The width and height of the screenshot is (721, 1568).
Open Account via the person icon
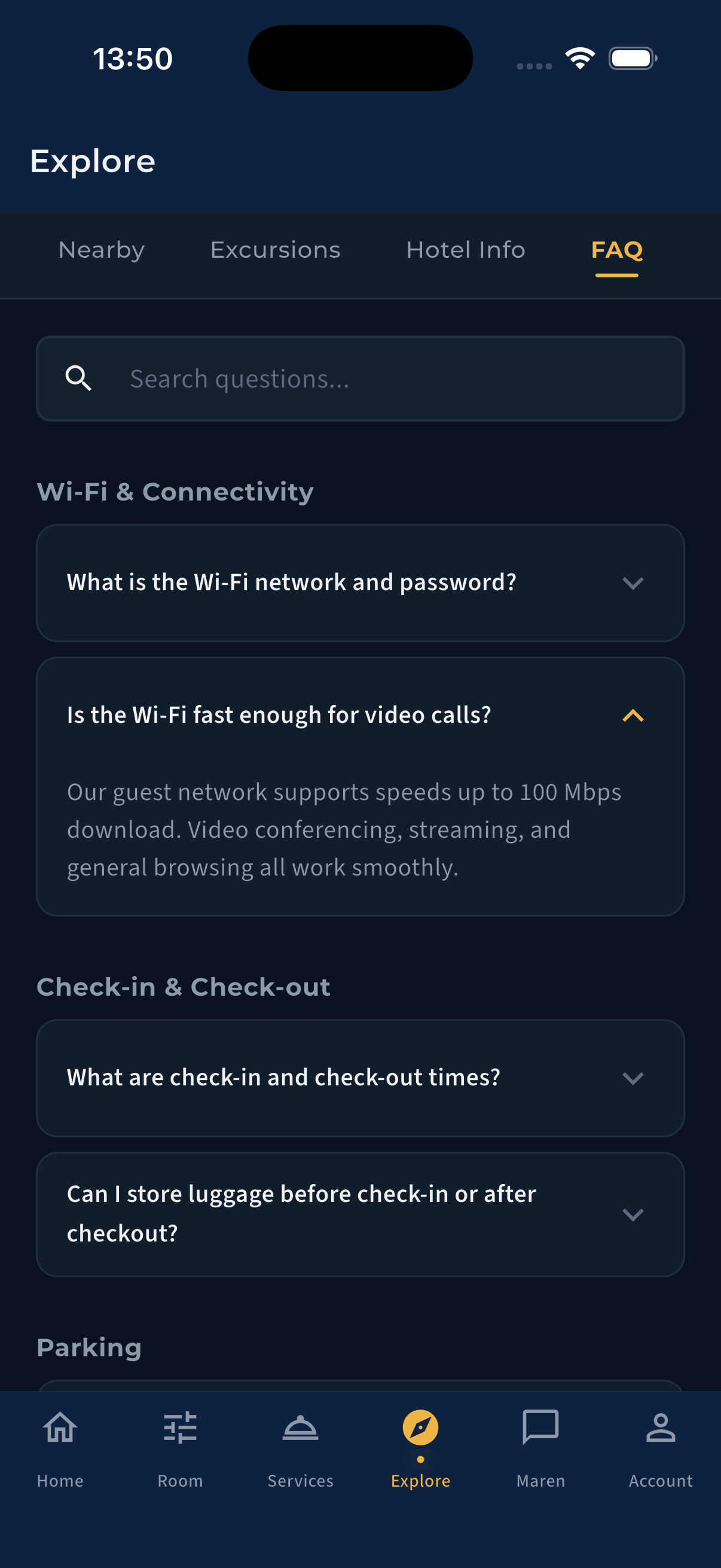coord(661,1427)
